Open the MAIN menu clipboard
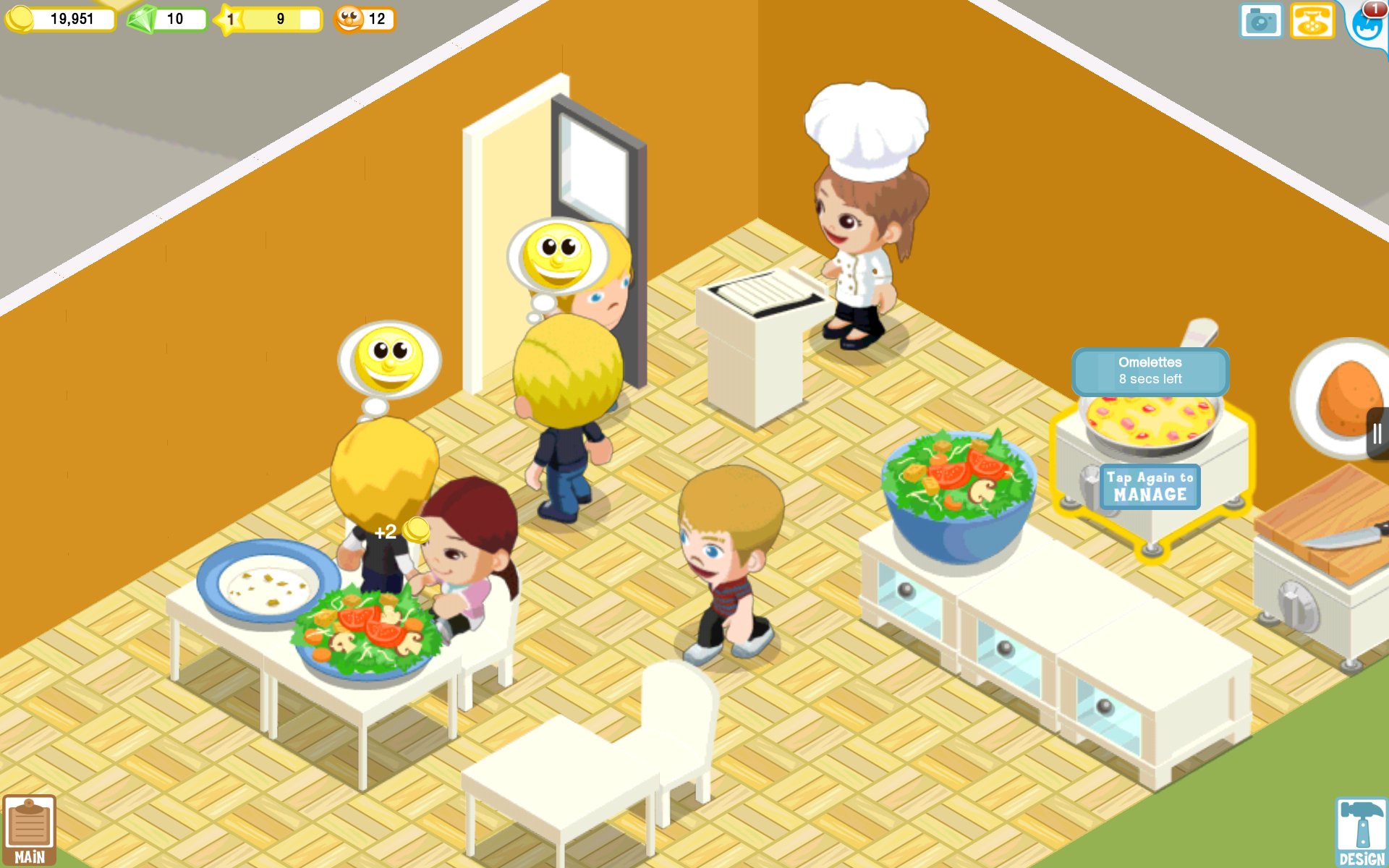 pyautogui.click(x=29, y=830)
